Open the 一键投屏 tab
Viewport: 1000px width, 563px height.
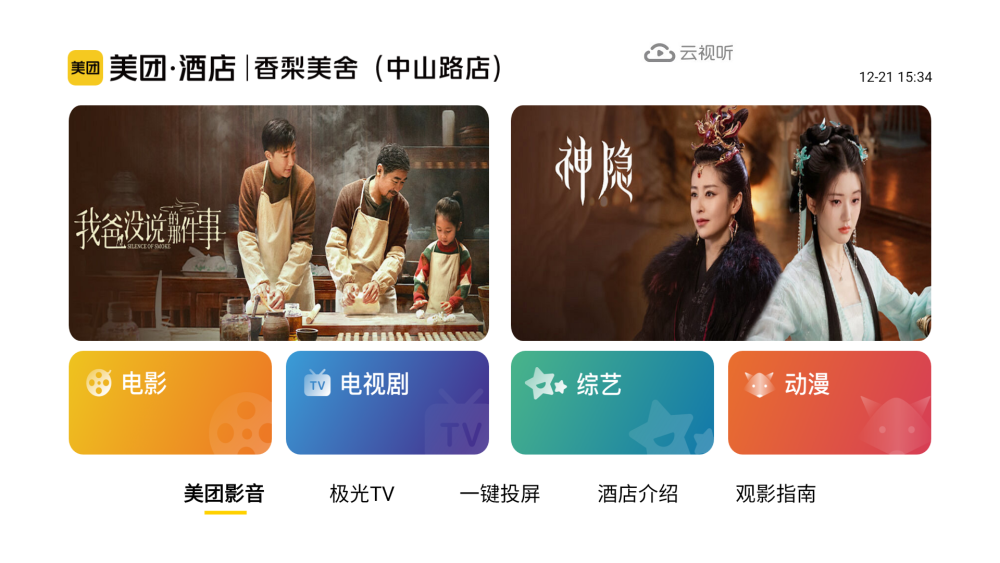click(499, 493)
